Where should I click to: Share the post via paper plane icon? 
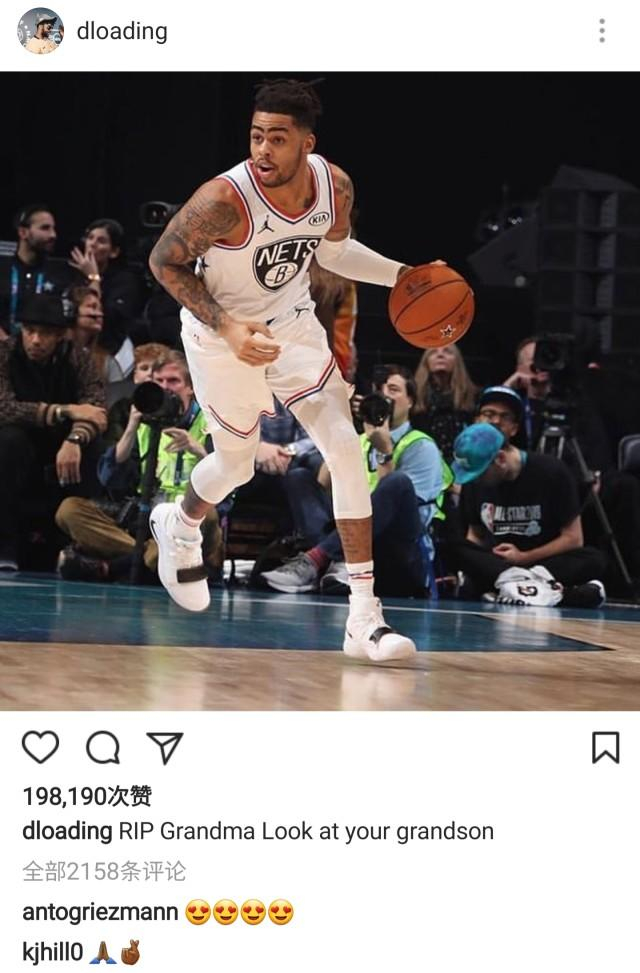coord(165,747)
